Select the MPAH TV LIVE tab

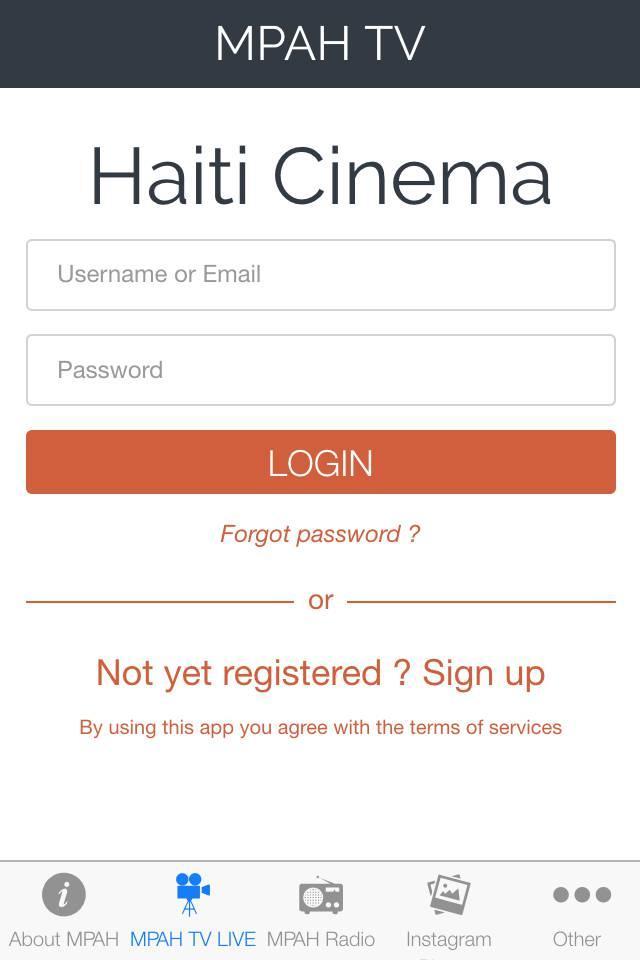click(x=192, y=910)
